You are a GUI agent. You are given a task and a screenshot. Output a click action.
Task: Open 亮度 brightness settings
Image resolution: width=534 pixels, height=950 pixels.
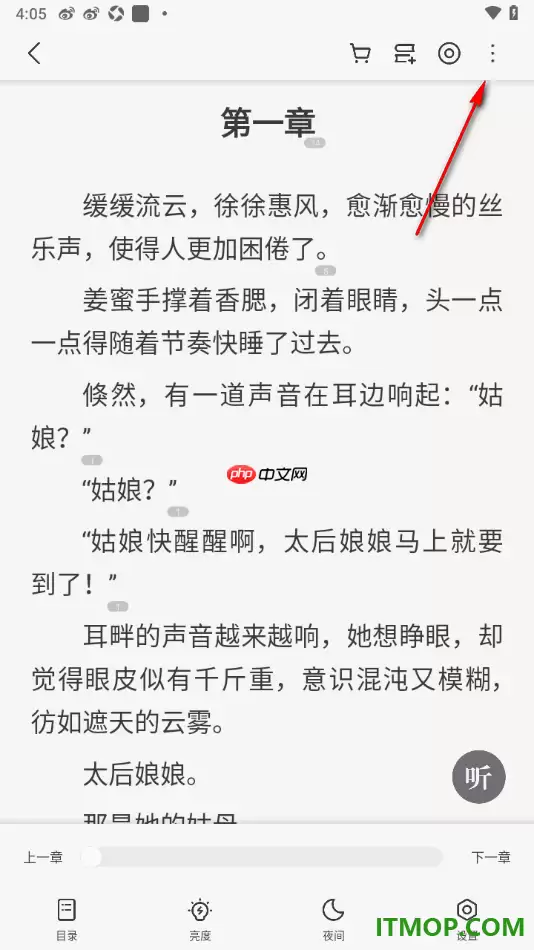(200, 920)
